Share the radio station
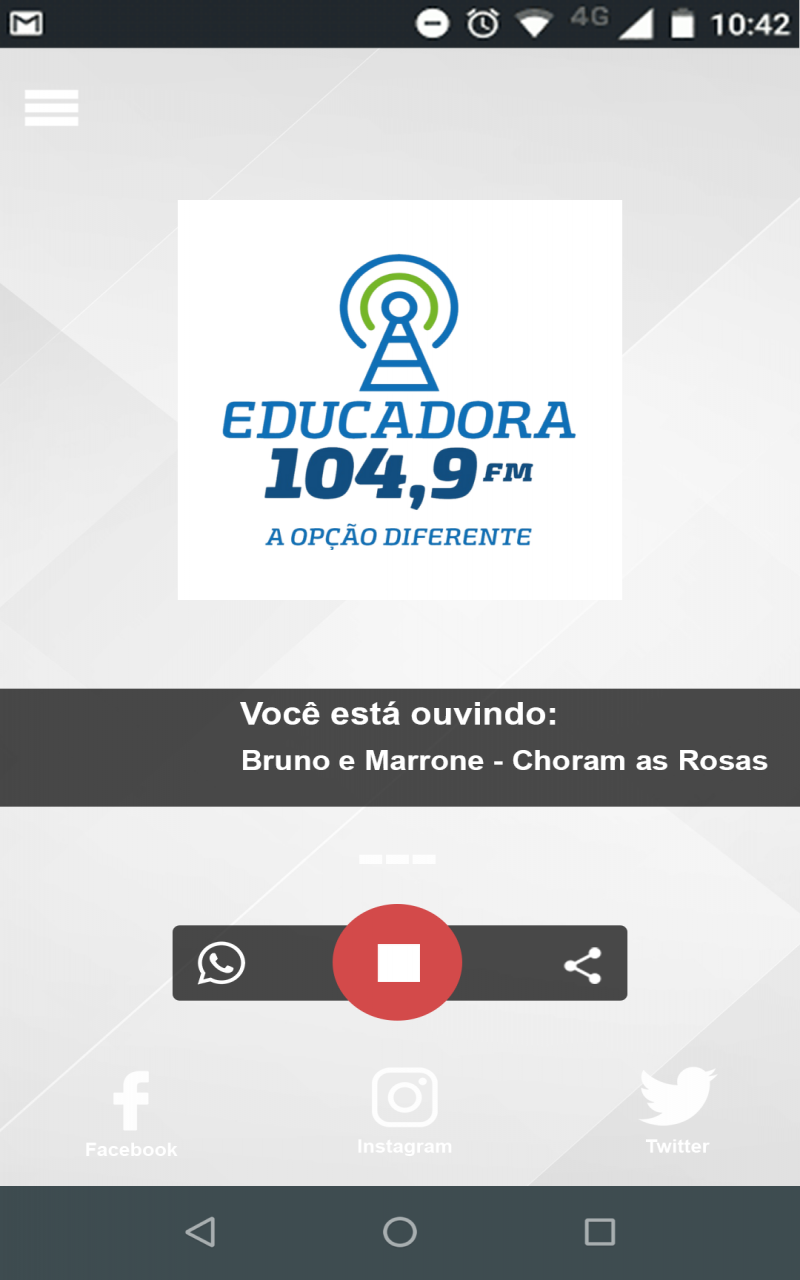Image resolution: width=800 pixels, height=1280 pixels. [582, 965]
